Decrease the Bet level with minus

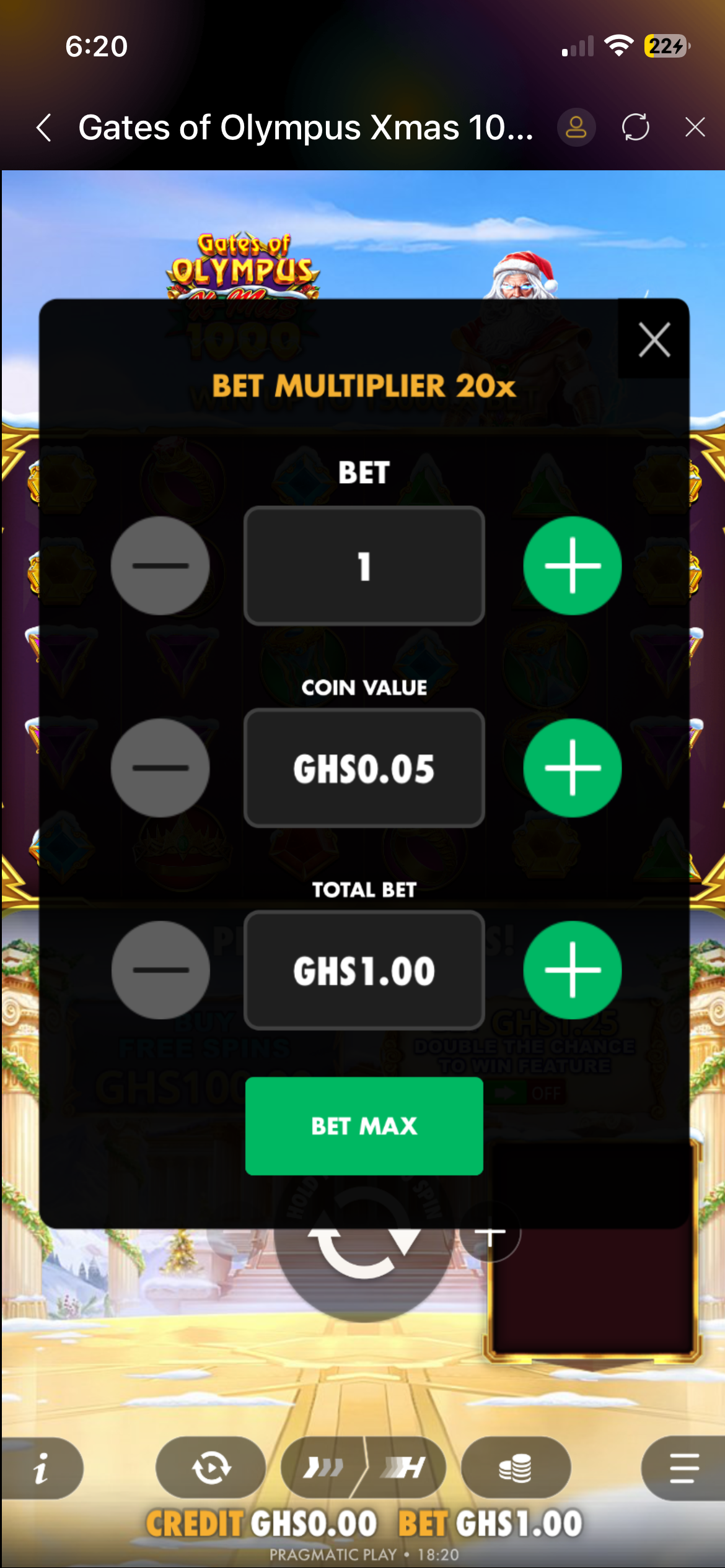(x=160, y=565)
